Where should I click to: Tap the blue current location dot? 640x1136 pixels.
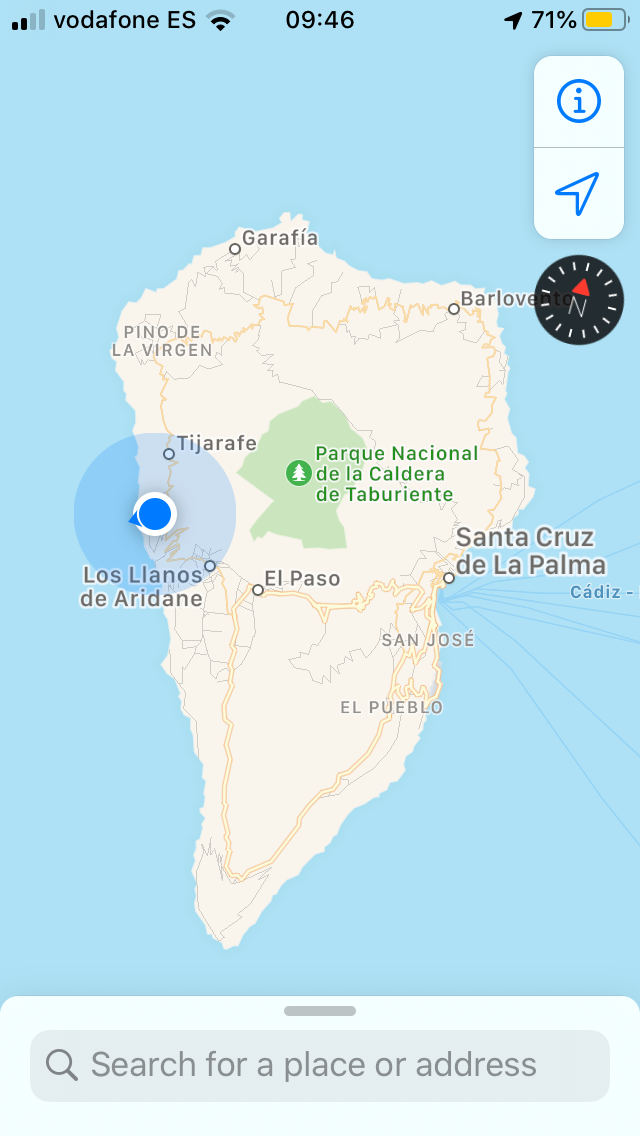click(154, 514)
